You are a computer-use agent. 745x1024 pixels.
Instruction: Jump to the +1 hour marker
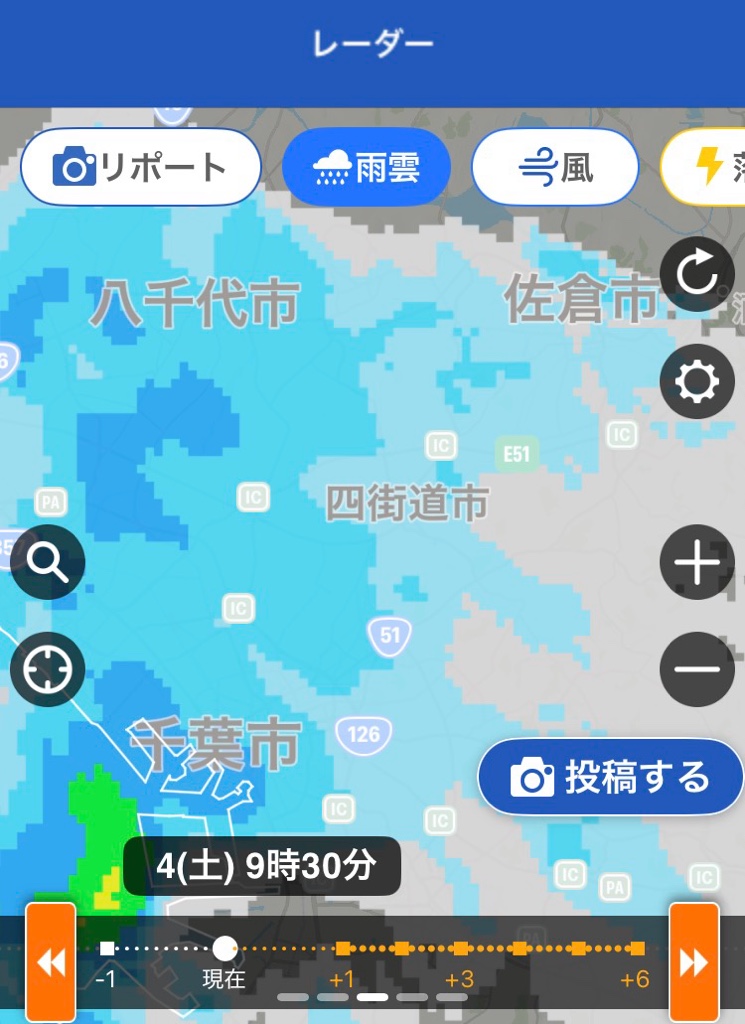[x=343, y=948]
